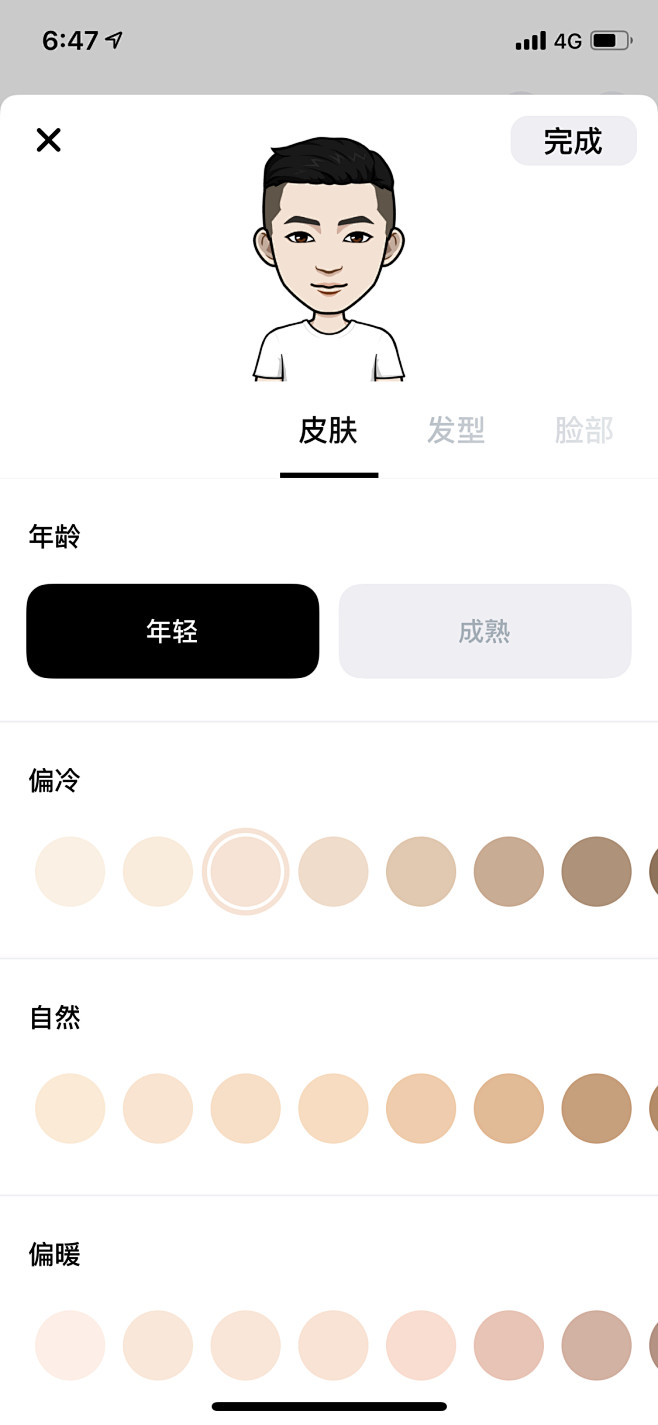Open the 皮肤 tab
The width and height of the screenshot is (658, 1425).
coord(328,430)
